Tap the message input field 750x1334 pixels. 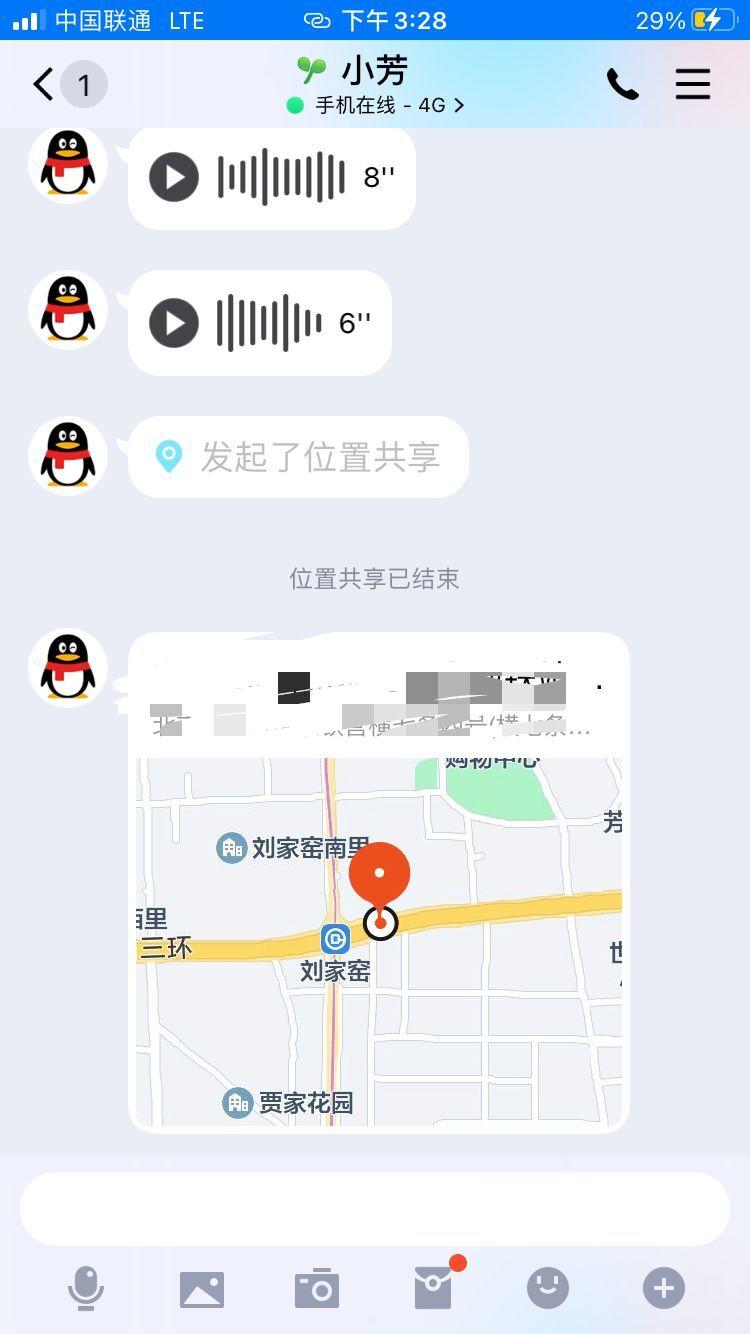[x=375, y=1208]
